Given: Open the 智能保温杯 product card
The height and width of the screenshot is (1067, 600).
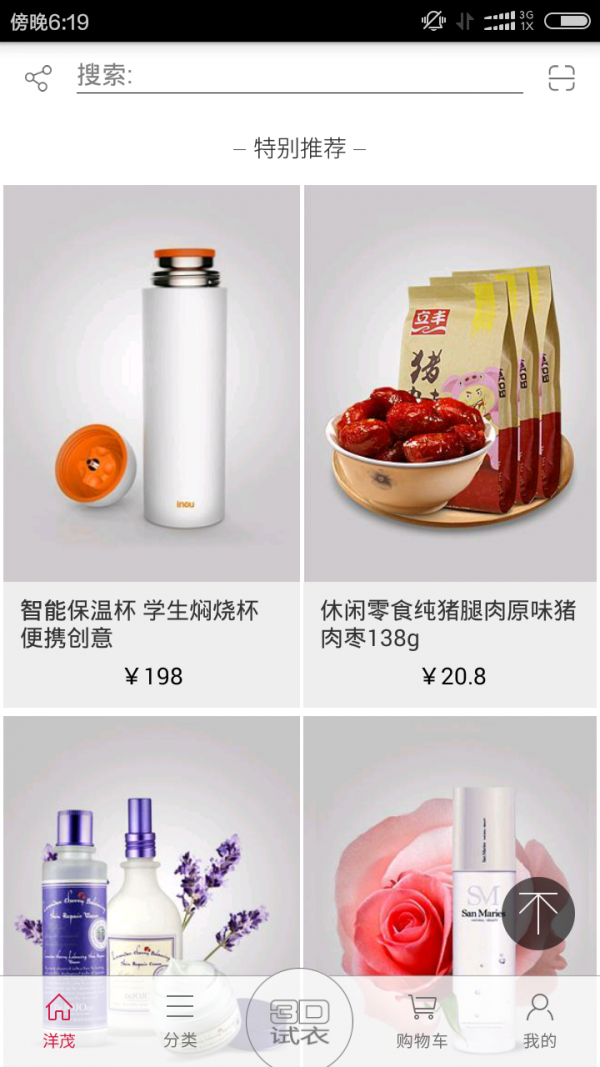Looking at the screenshot, I should click(x=151, y=445).
